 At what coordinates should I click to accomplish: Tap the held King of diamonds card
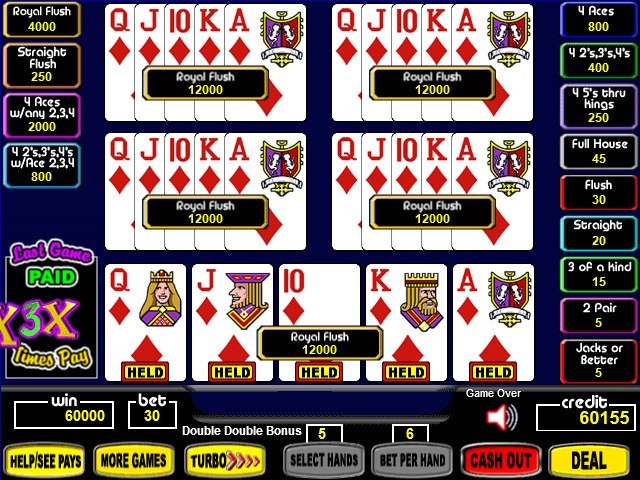[406, 310]
